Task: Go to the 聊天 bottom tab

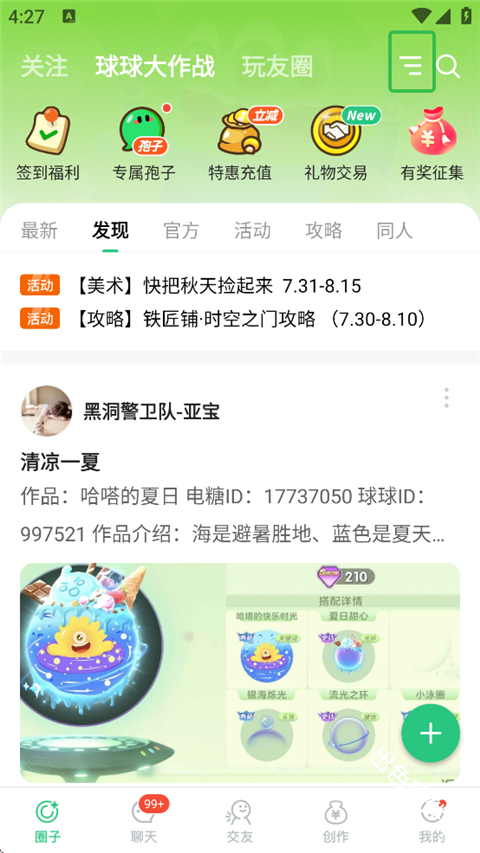Action: pyautogui.click(x=145, y=820)
